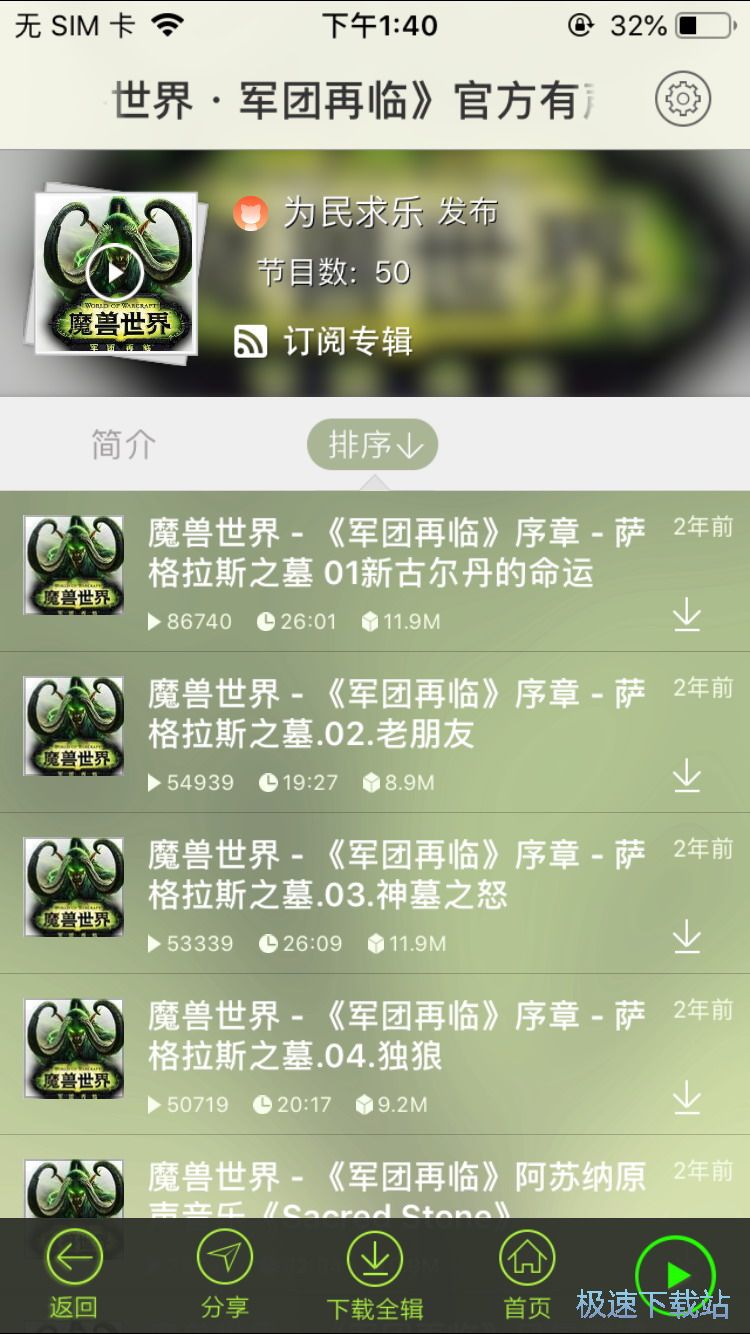The width and height of the screenshot is (750, 1334).
Task: Open publisher 为民求乐's profile
Action: click(x=366, y=212)
